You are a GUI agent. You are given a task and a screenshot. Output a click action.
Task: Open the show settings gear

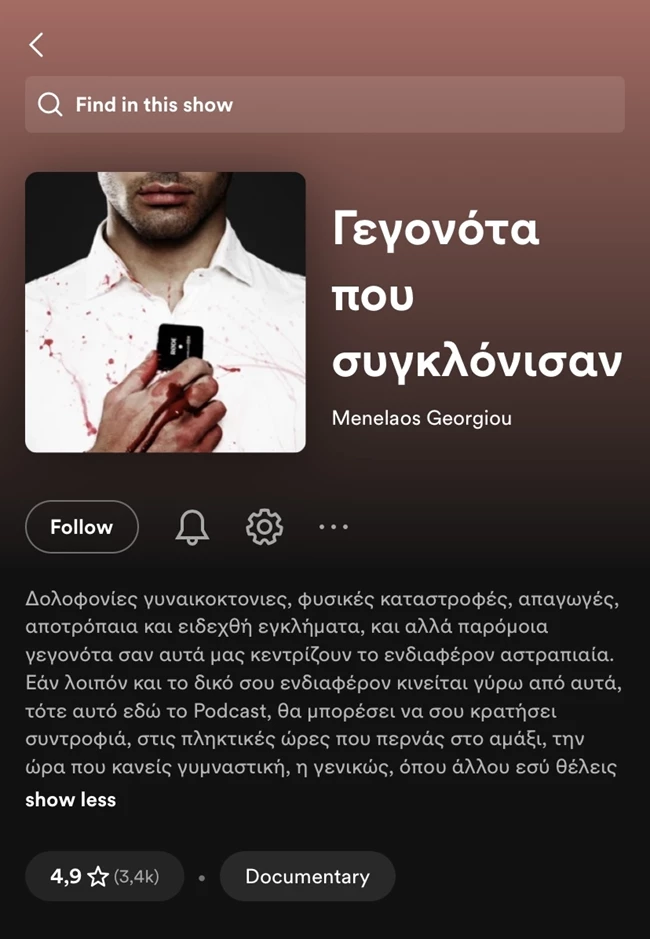(264, 527)
